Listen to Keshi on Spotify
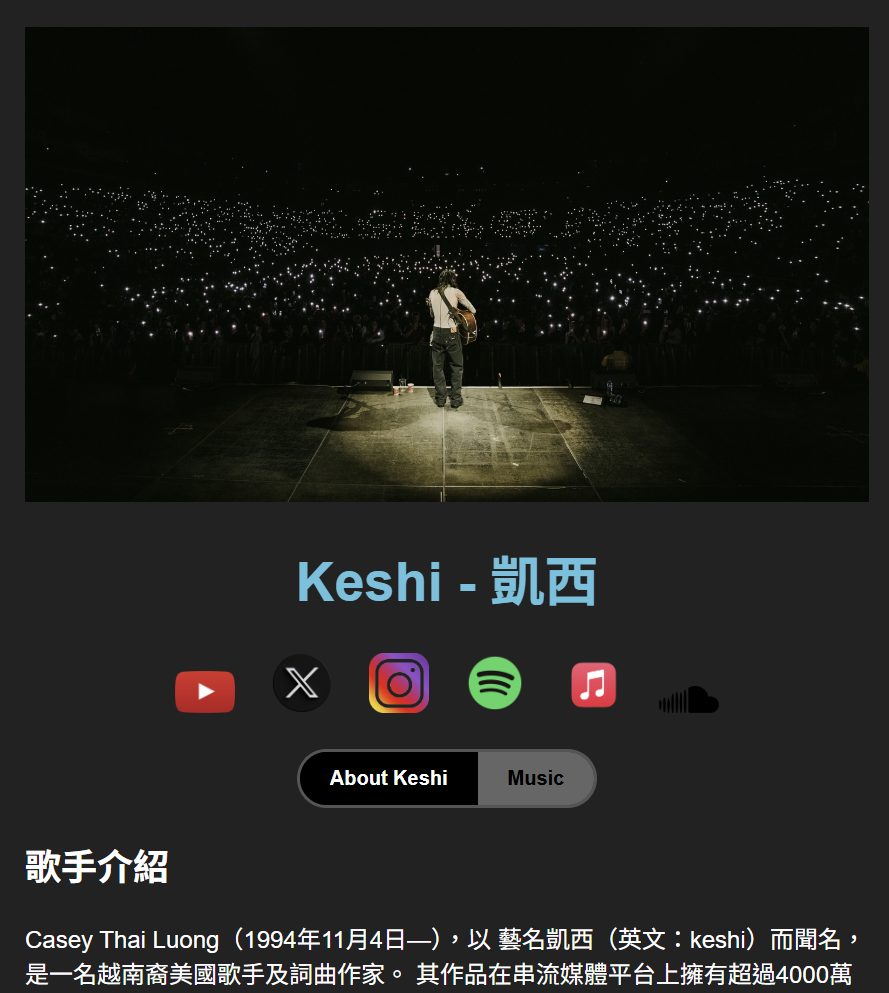Screen dimensions: 889x993 coord(495,683)
